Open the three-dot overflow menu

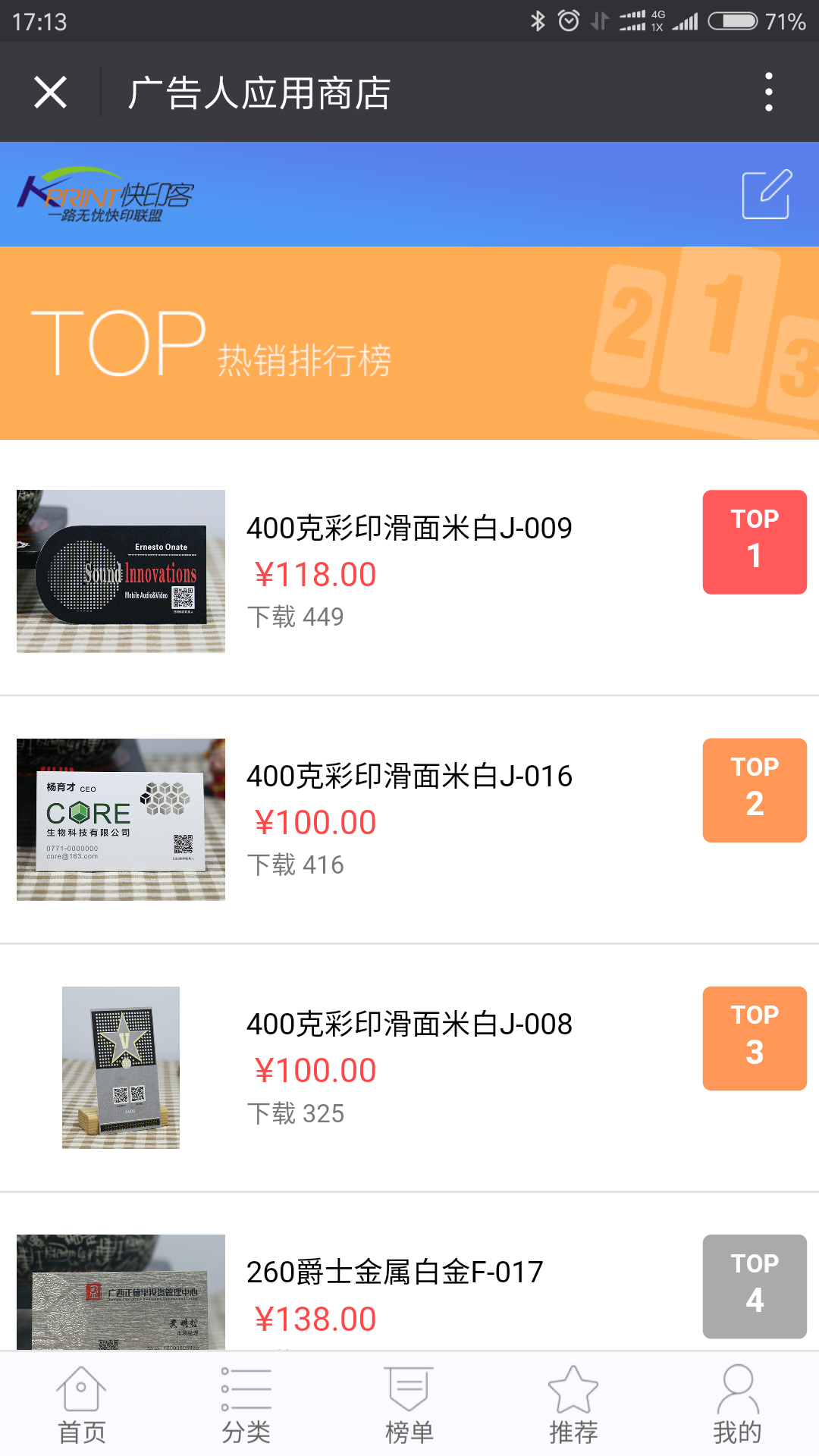point(768,93)
